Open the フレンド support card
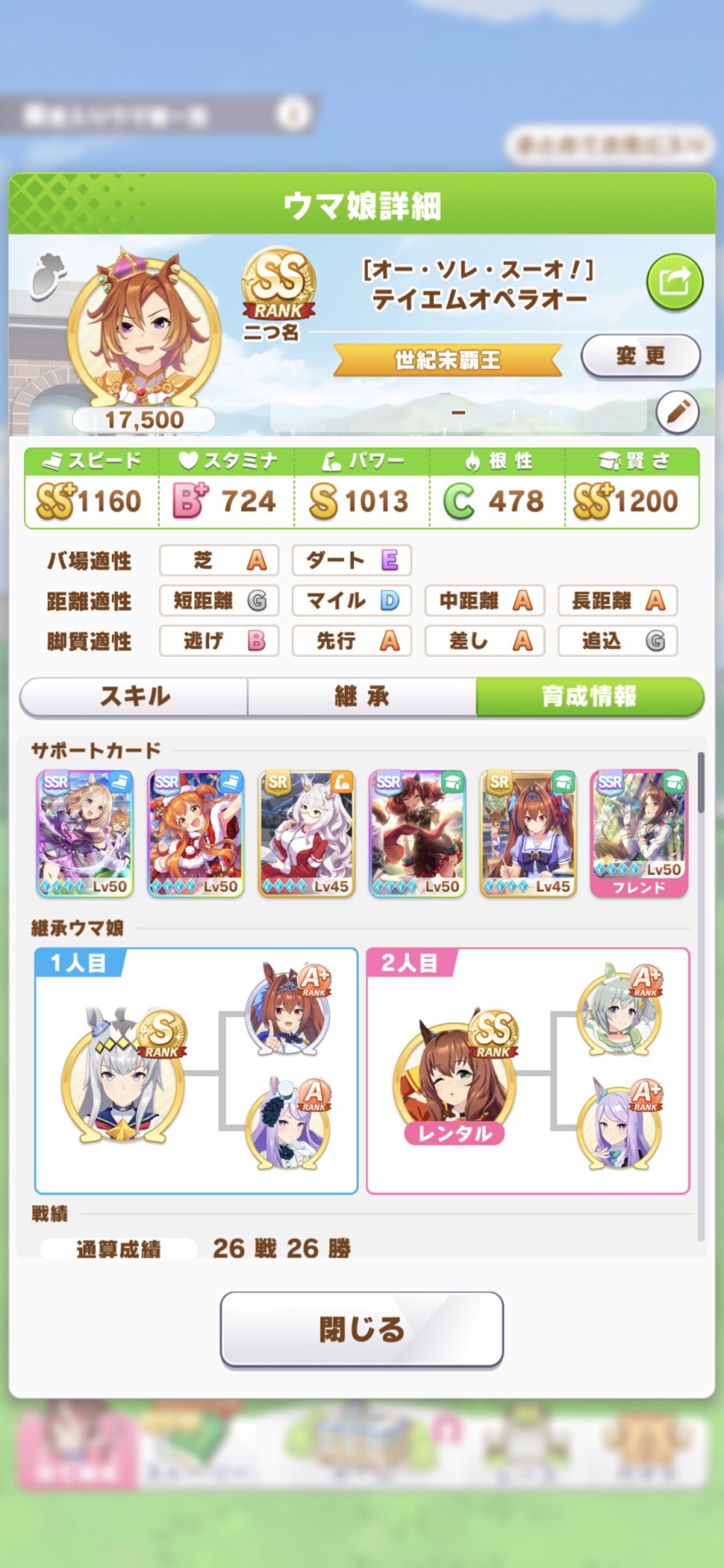The image size is (724, 1568). [639, 834]
